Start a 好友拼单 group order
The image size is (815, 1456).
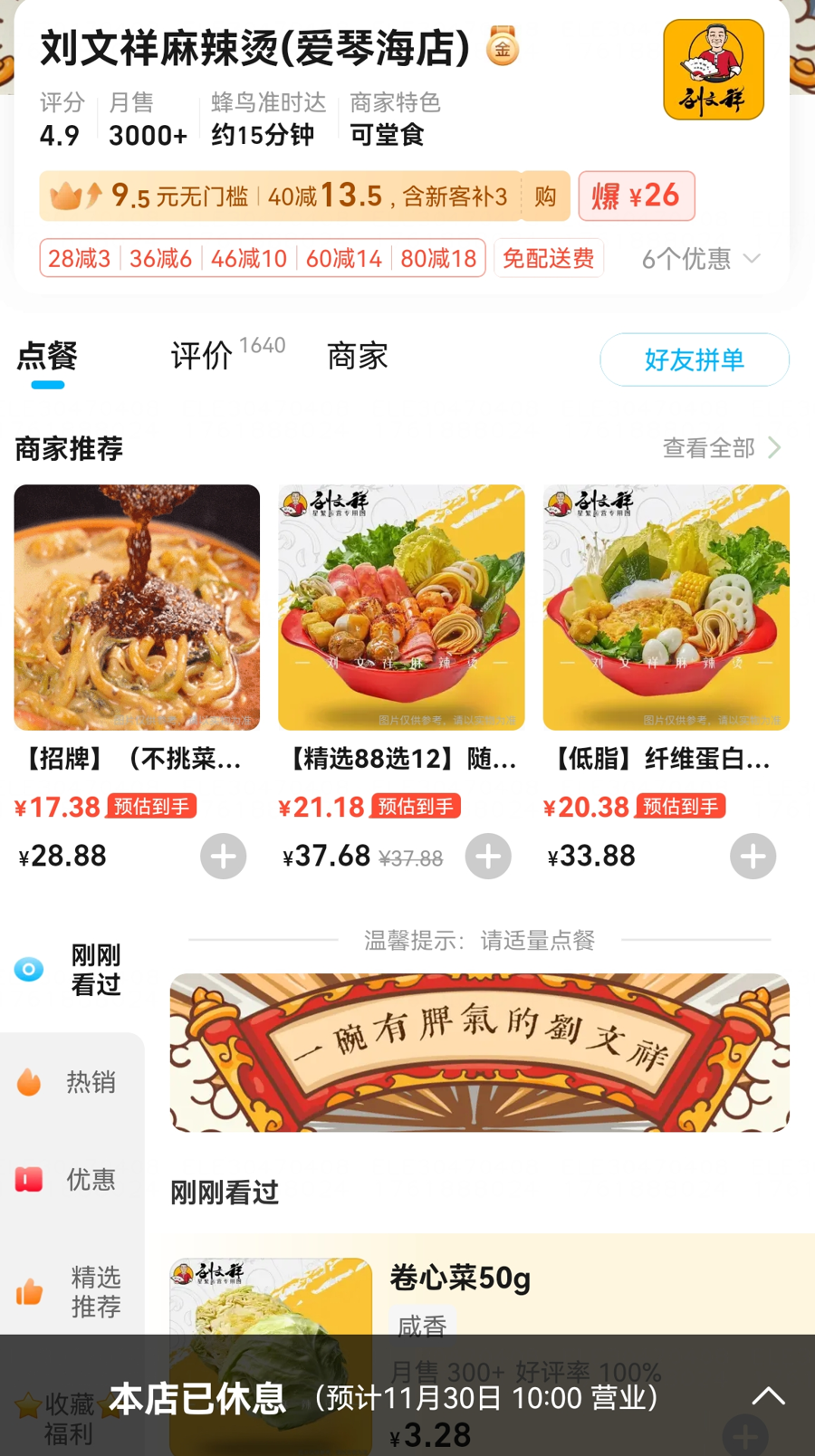pyautogui.click(x=694, y=359)
